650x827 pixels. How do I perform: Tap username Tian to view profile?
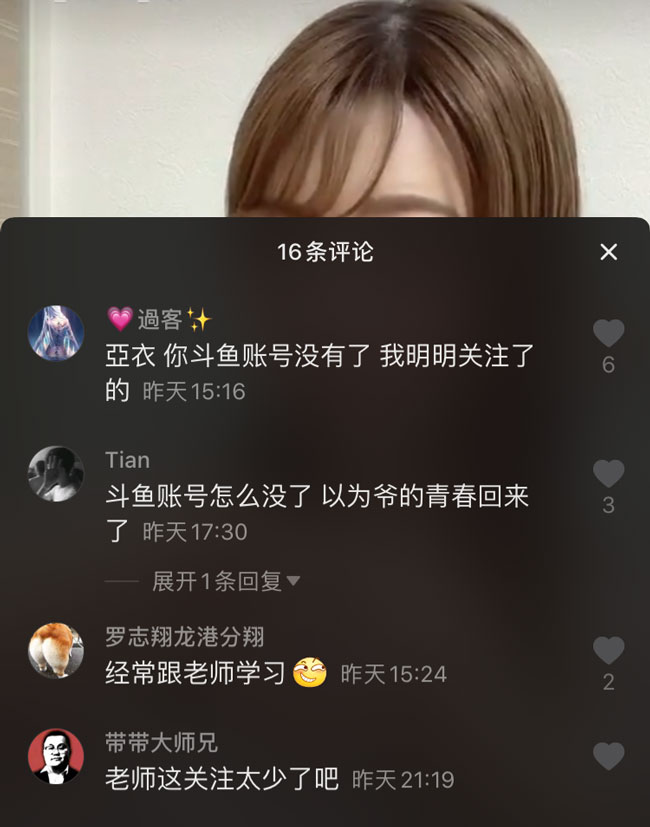(127, 460)
